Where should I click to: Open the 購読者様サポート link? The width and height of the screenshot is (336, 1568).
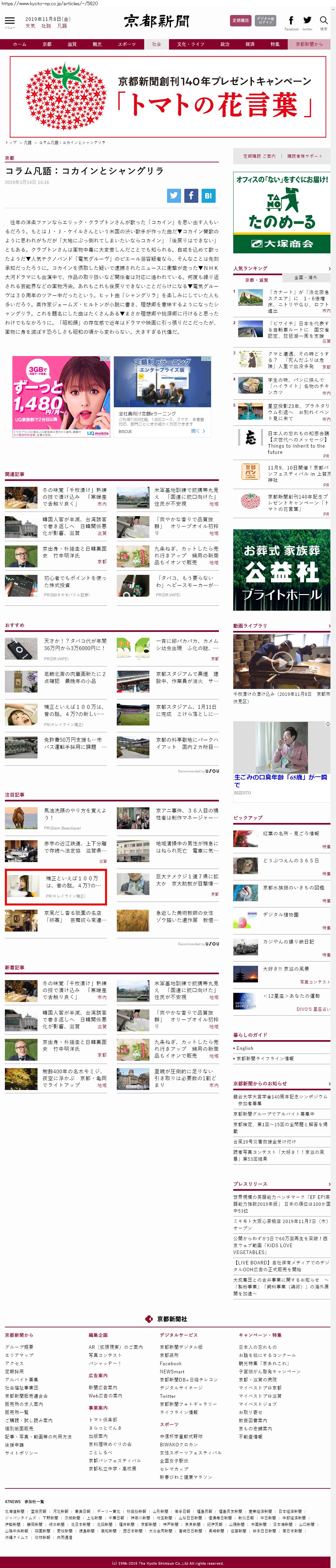pos(304,156)
